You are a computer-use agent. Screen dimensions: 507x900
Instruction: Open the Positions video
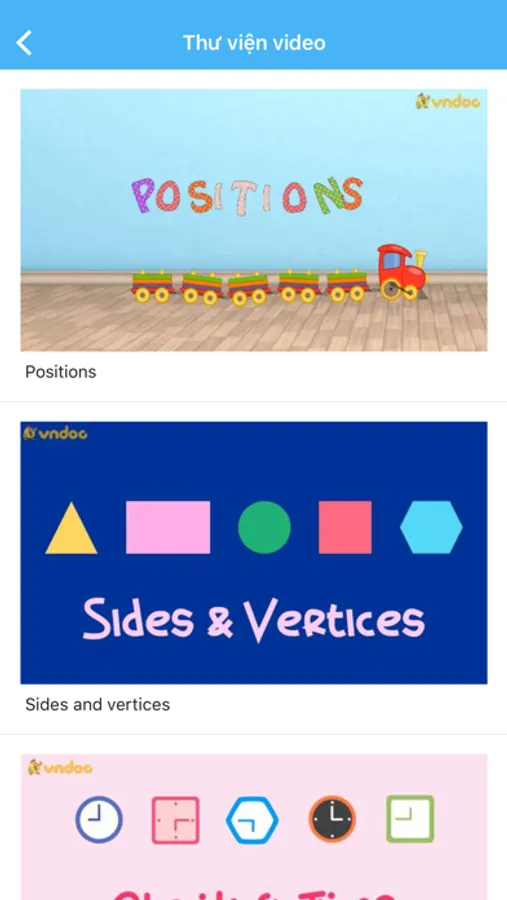pos(254,220)
